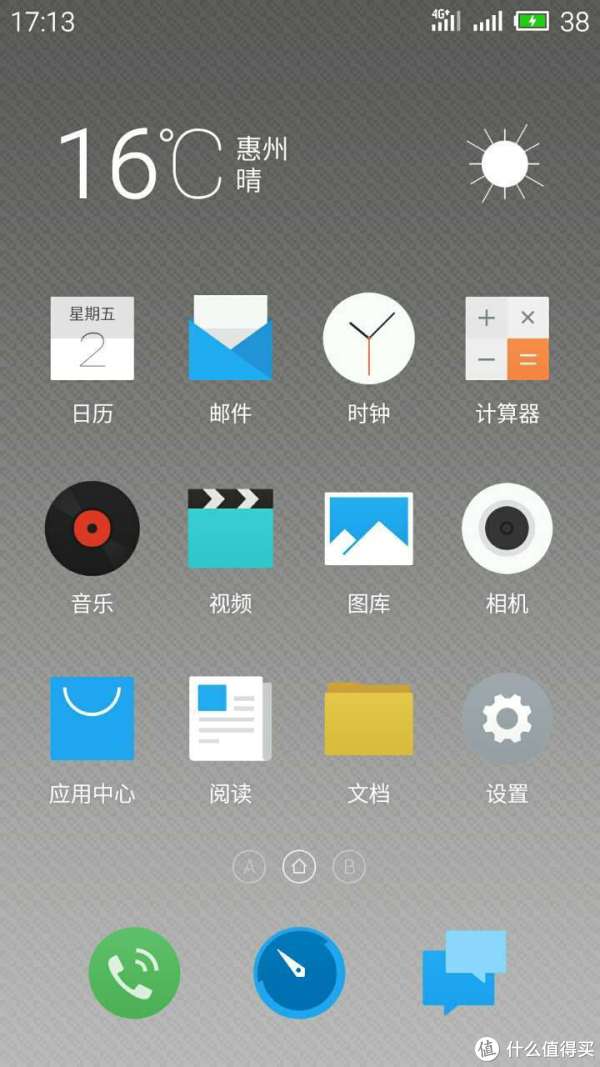Launch the 视频 video app
600x1067 pixels.
coord(230,528)
